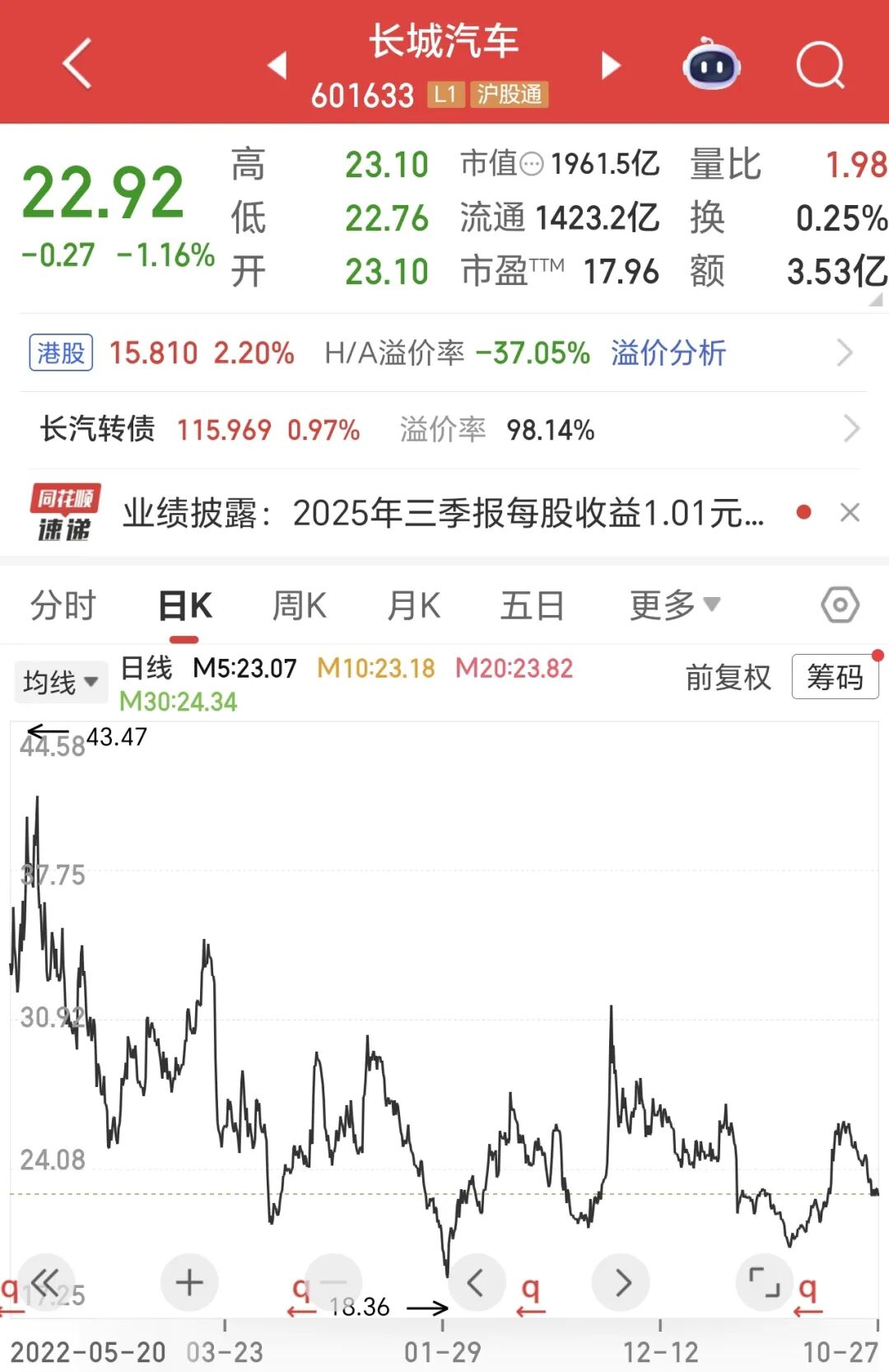Open the 业绩披露 earnings announcement banner
889x1372 pixels.
click(444, 513)
